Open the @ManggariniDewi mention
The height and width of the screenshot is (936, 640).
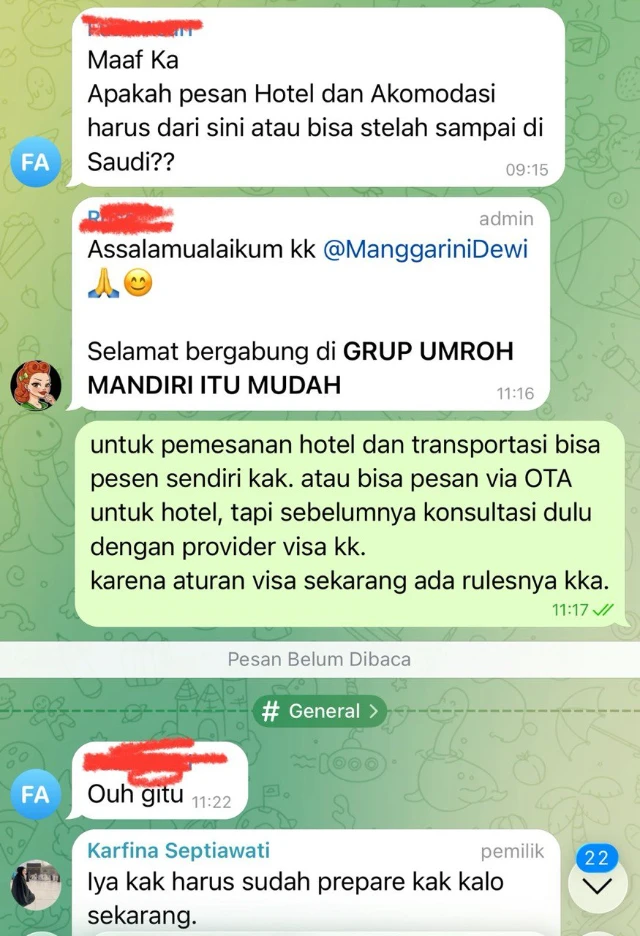(425, 250)
